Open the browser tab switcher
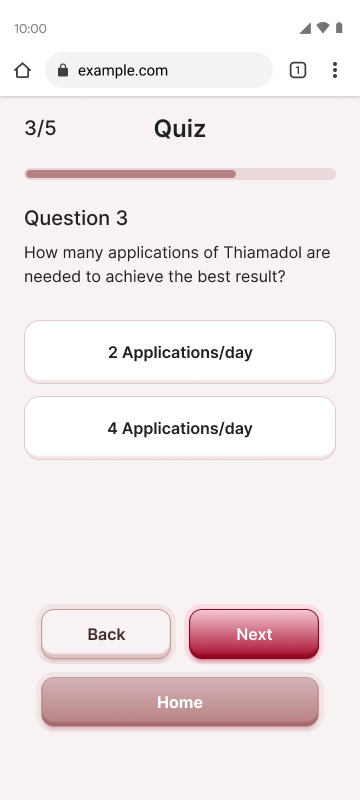This screenshot has height=800, width=360. pos(298,70)
